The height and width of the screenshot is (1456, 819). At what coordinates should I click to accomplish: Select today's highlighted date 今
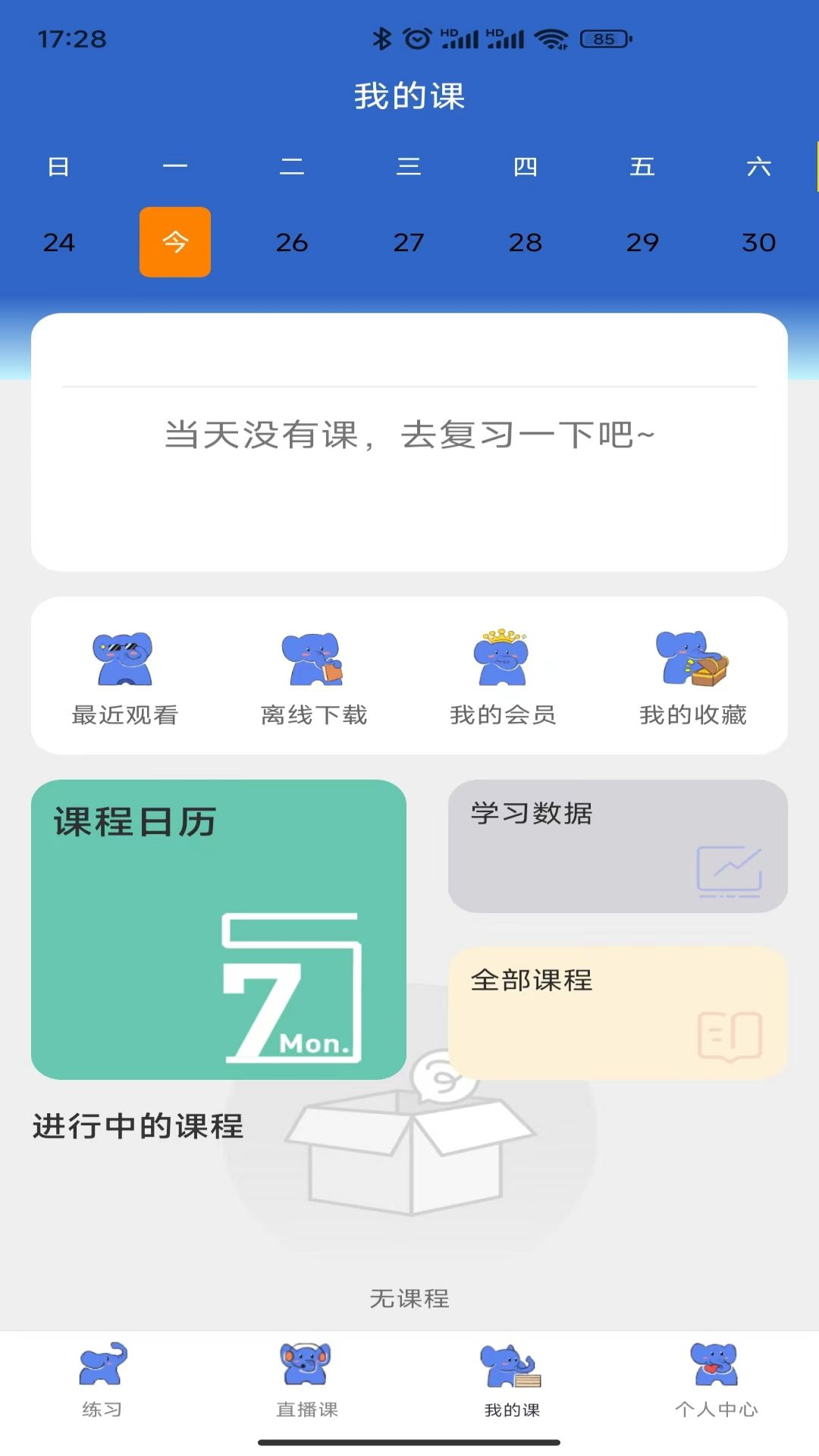175,243
